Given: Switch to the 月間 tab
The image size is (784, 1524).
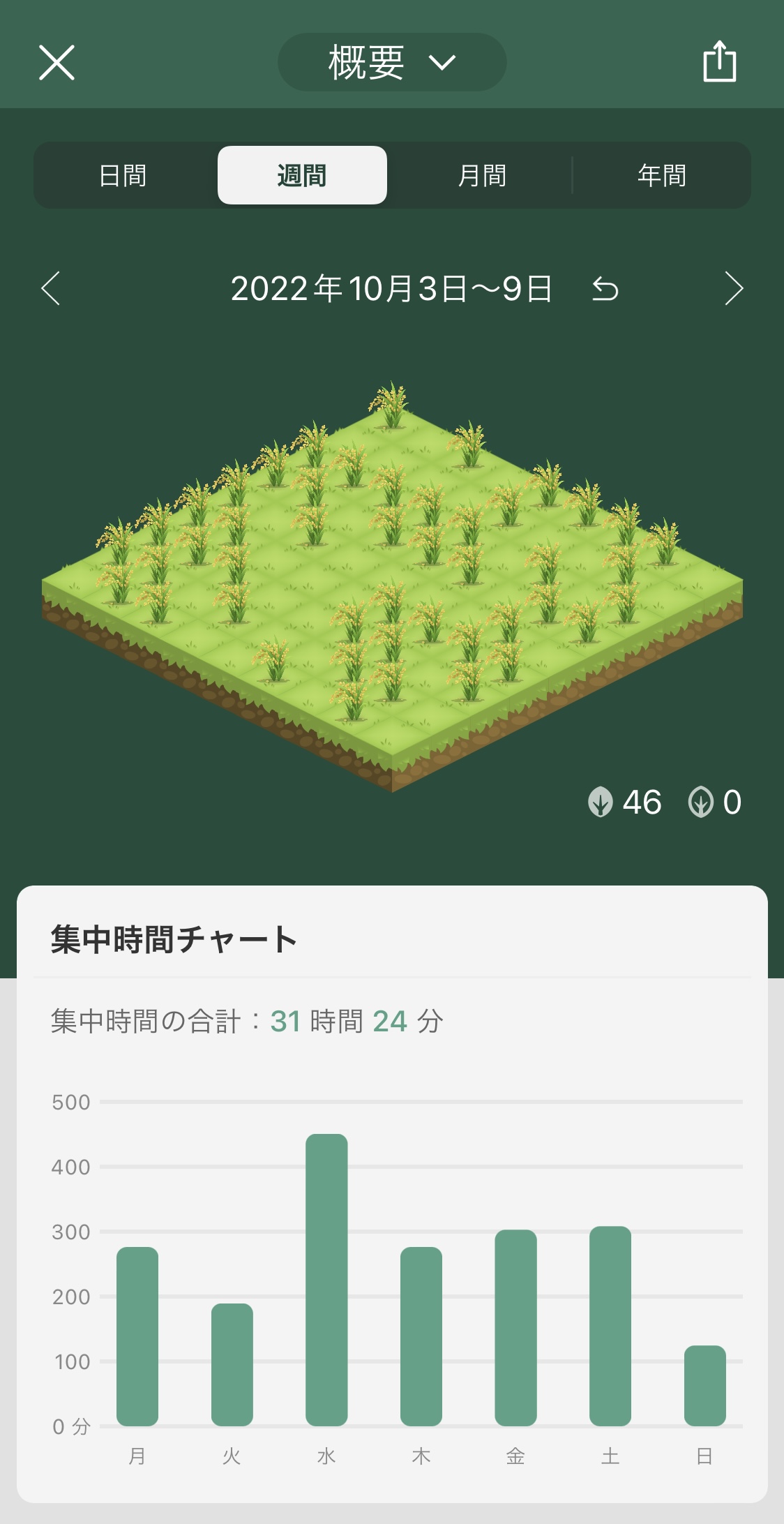Looking at the screenshot, I should (481, 175).
